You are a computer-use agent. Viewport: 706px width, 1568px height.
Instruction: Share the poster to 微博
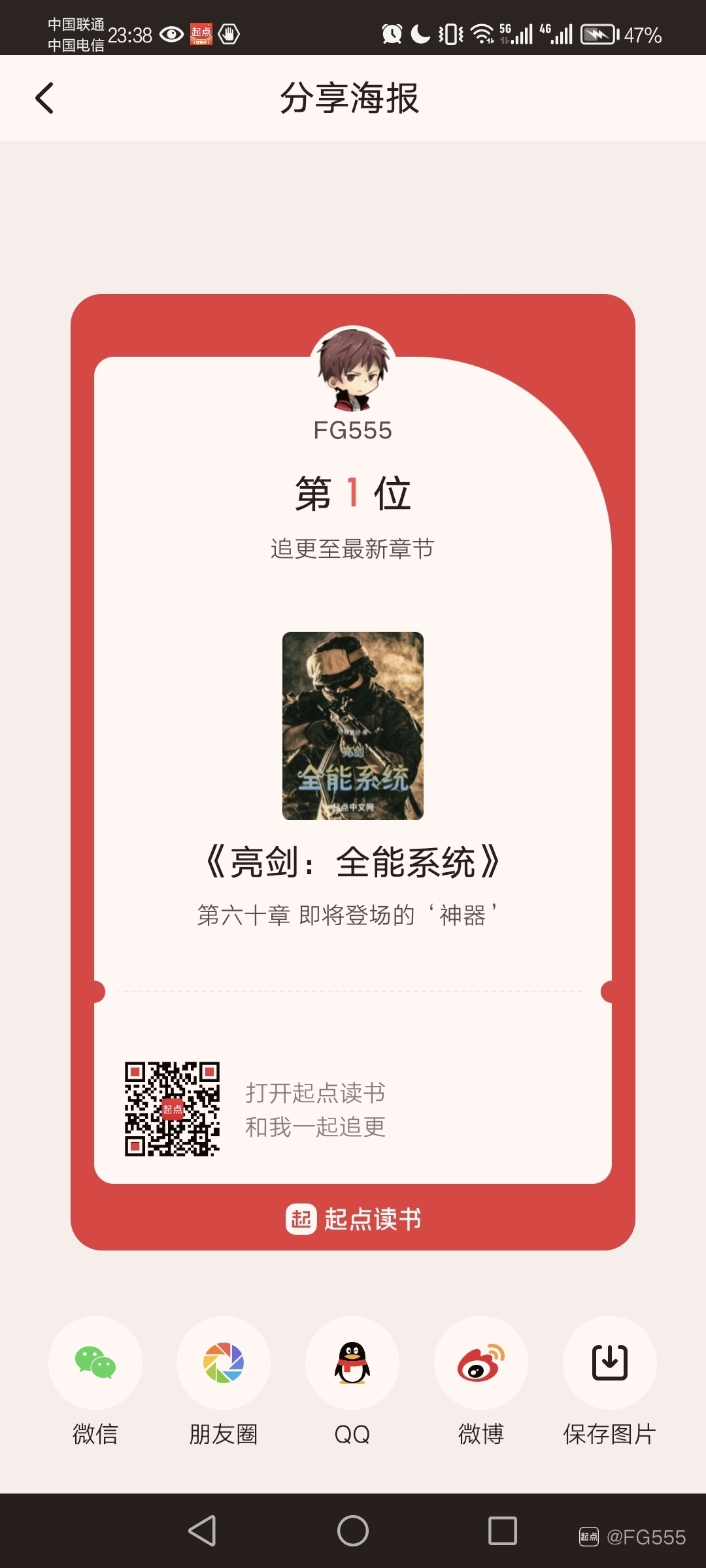pos(481,1363)
